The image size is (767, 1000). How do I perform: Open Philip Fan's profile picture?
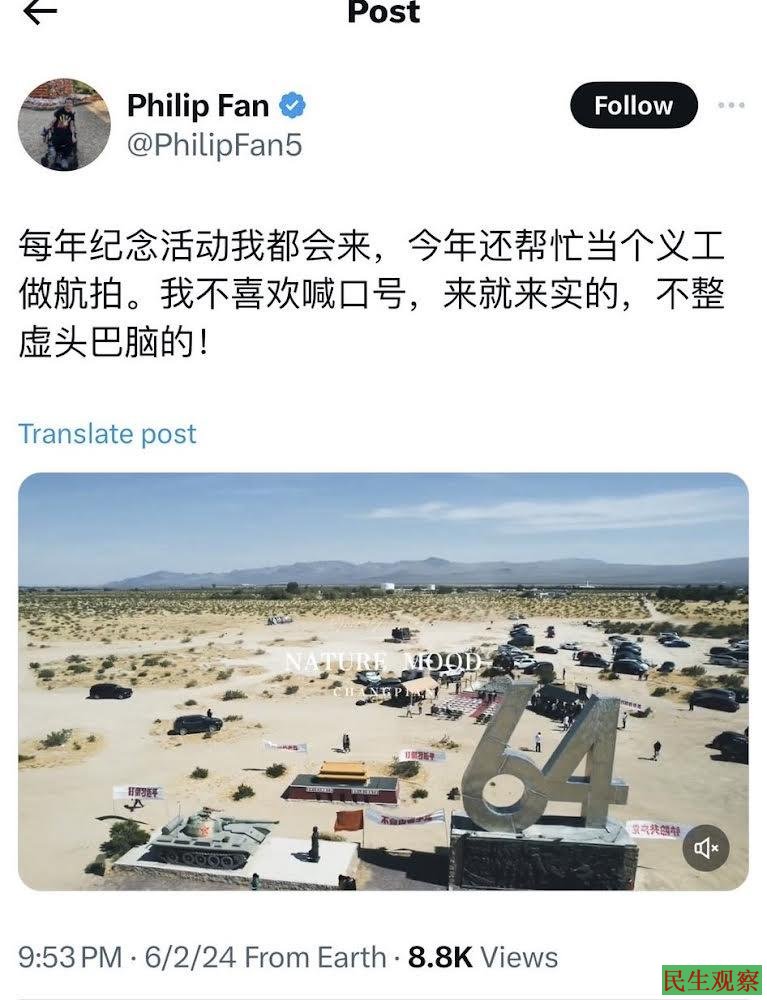pyautogui.click(x=64, y=125)
